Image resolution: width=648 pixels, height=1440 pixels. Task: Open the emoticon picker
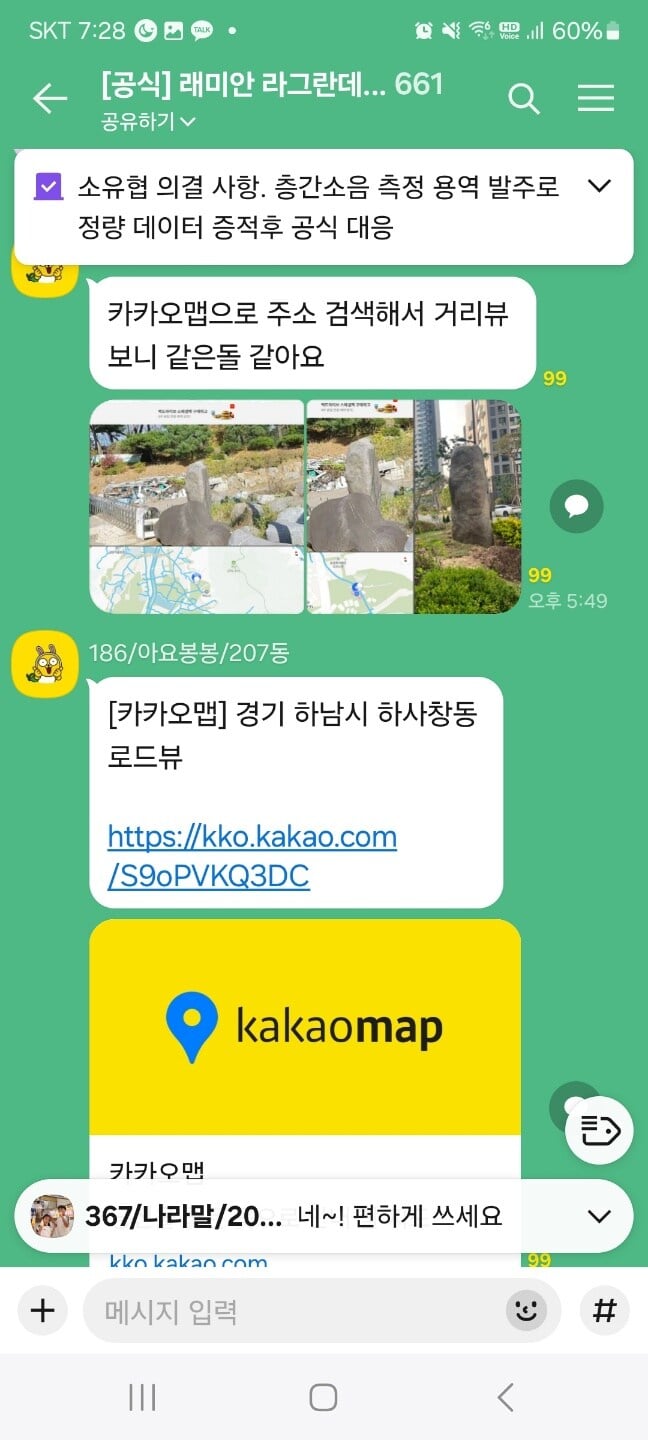click(x=526, y=1310)
